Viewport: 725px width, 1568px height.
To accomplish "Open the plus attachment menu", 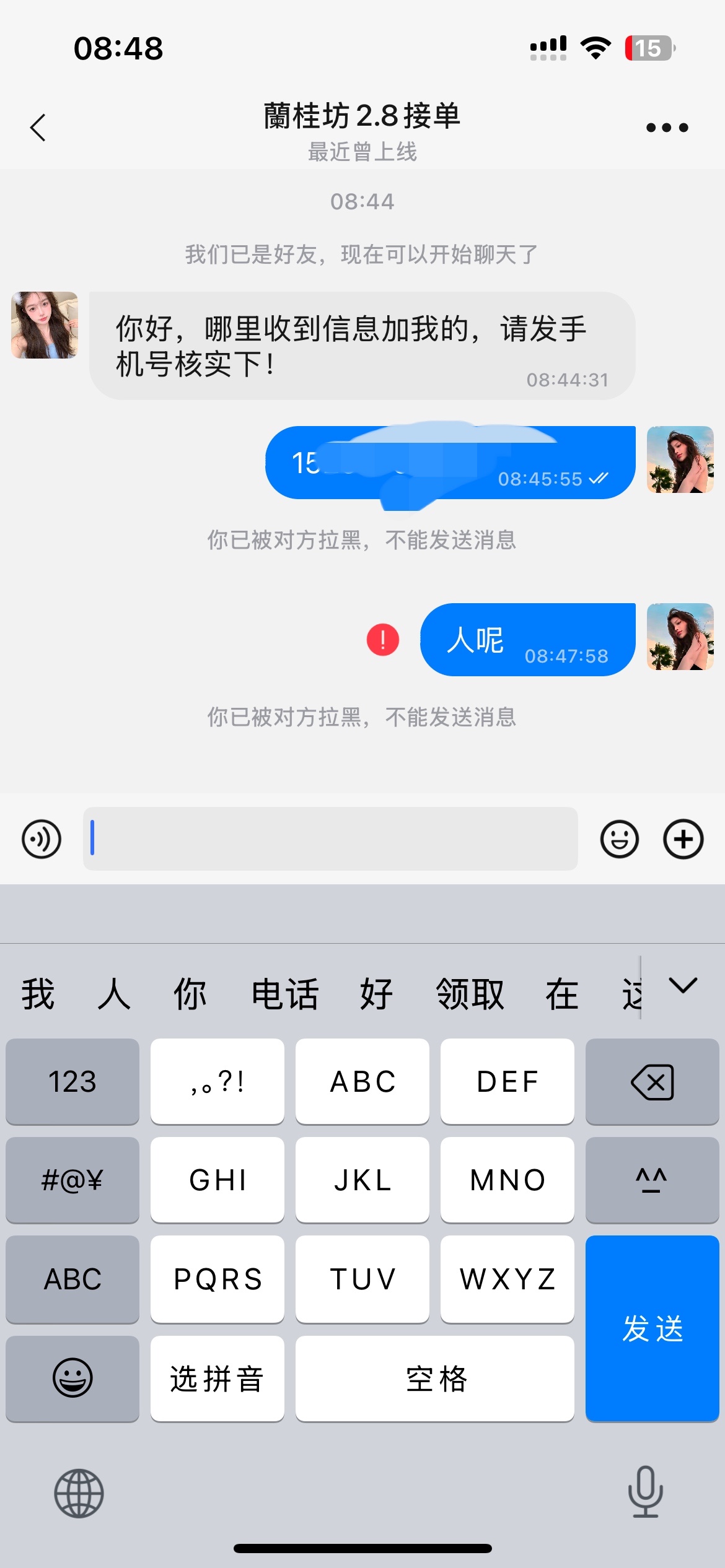I will click(x=683, y=839).
